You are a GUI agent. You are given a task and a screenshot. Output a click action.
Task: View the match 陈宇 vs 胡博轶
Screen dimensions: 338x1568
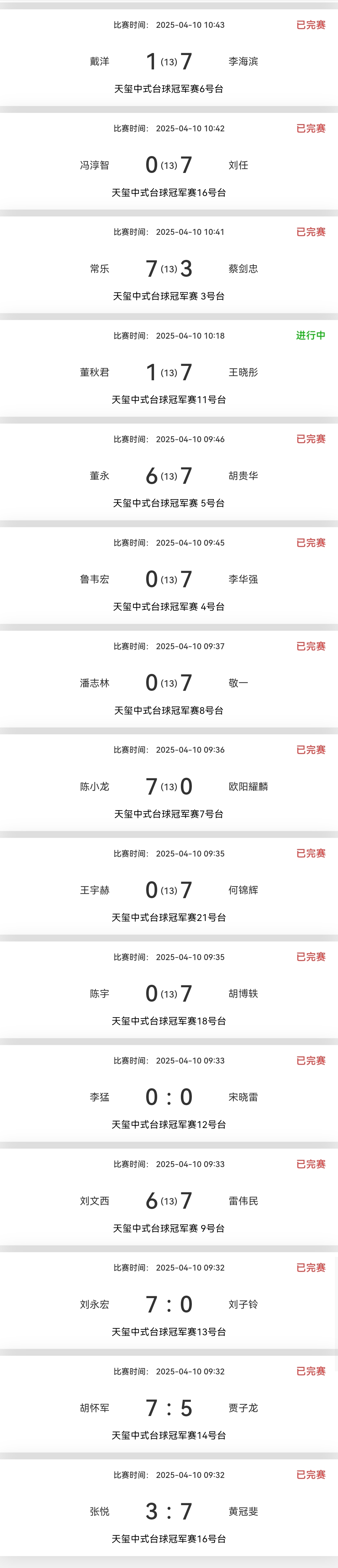tap(169, 994)
